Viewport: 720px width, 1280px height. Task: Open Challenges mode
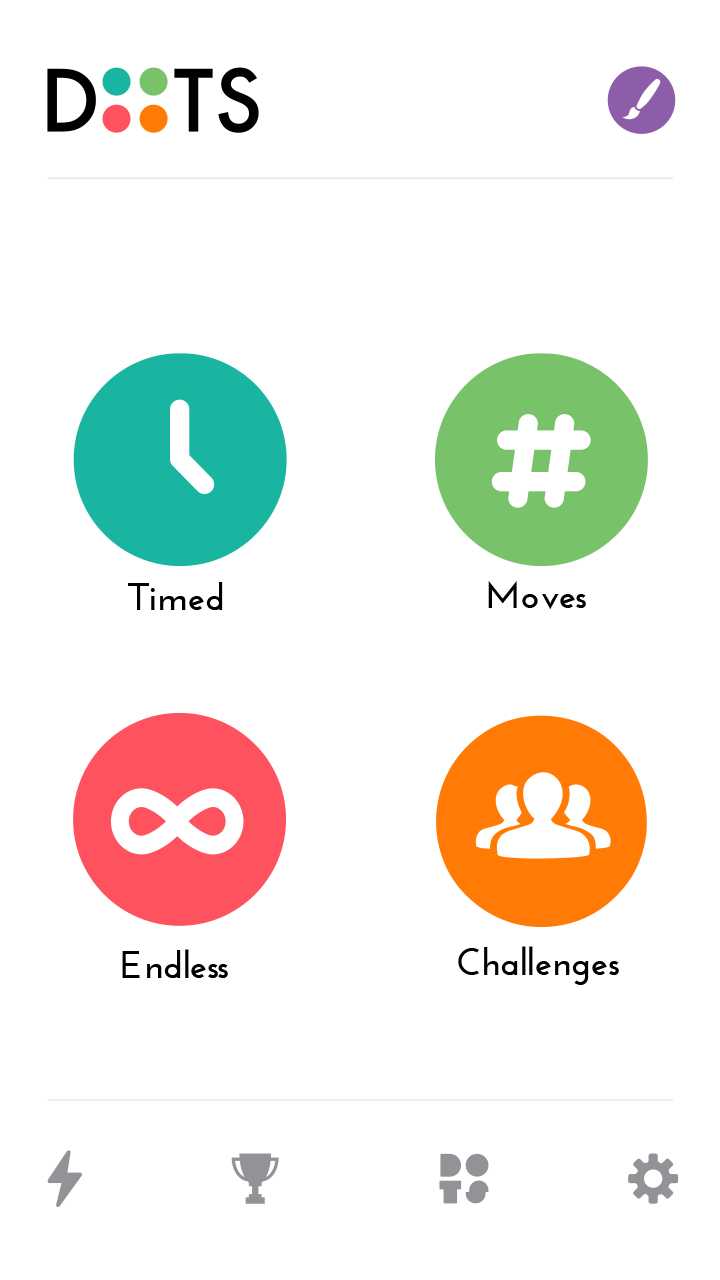point(541,821)
